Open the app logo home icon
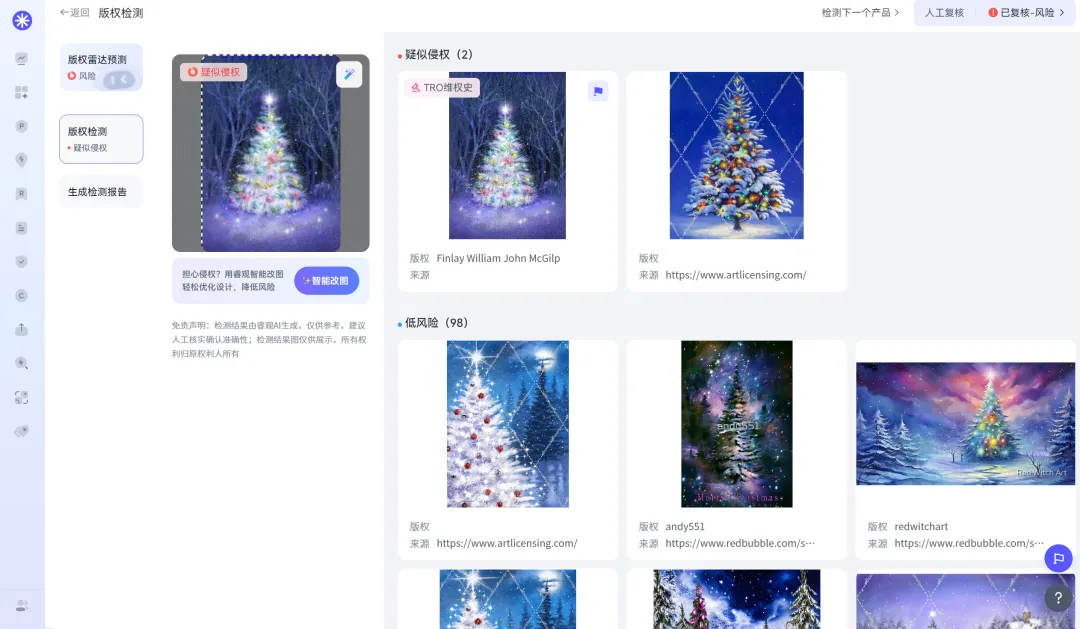The height and width of the screenshot is (629, 1080). (22, 20)
